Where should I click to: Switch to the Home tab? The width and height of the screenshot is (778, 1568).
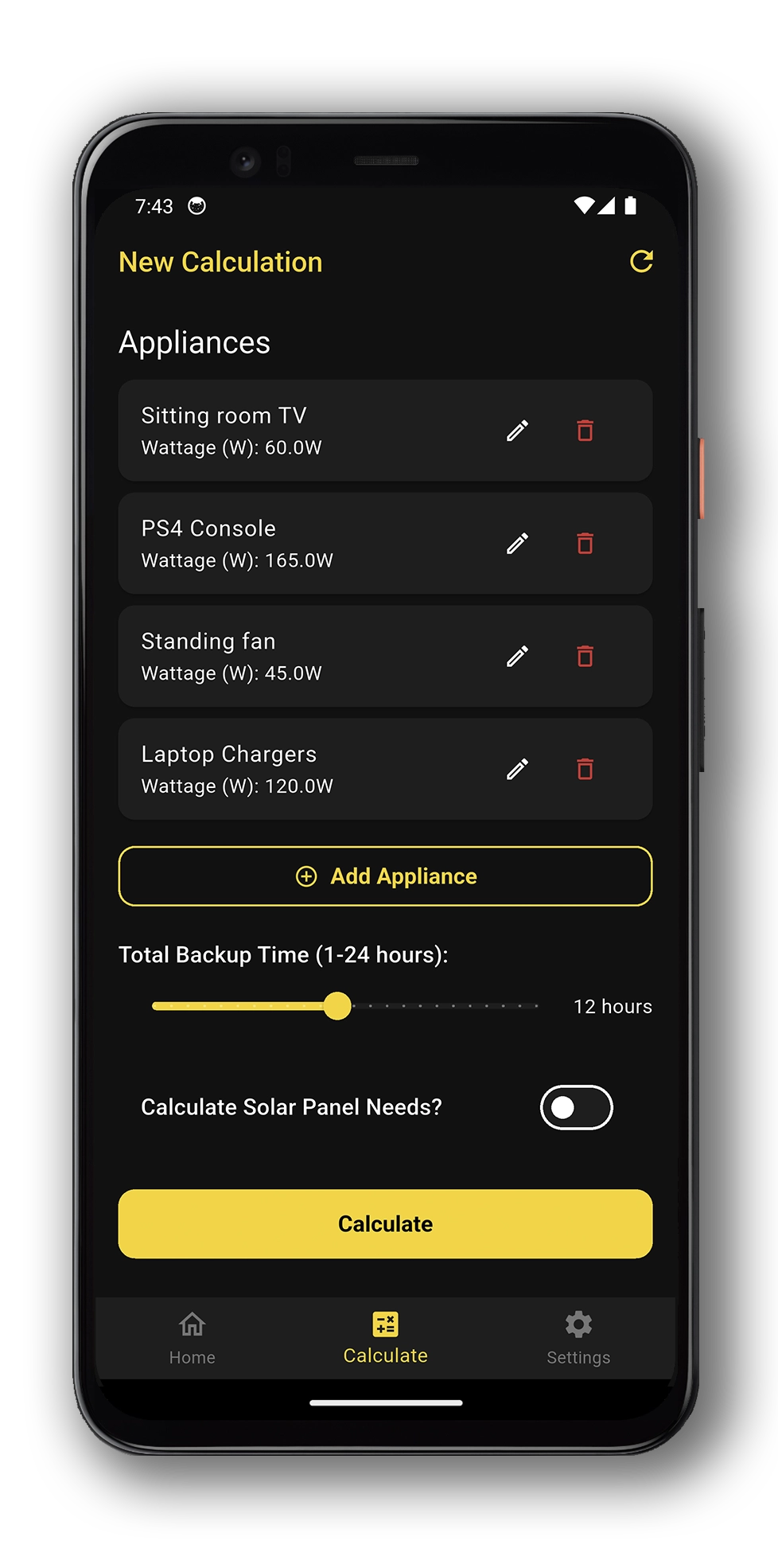(x=192, y=1339)
